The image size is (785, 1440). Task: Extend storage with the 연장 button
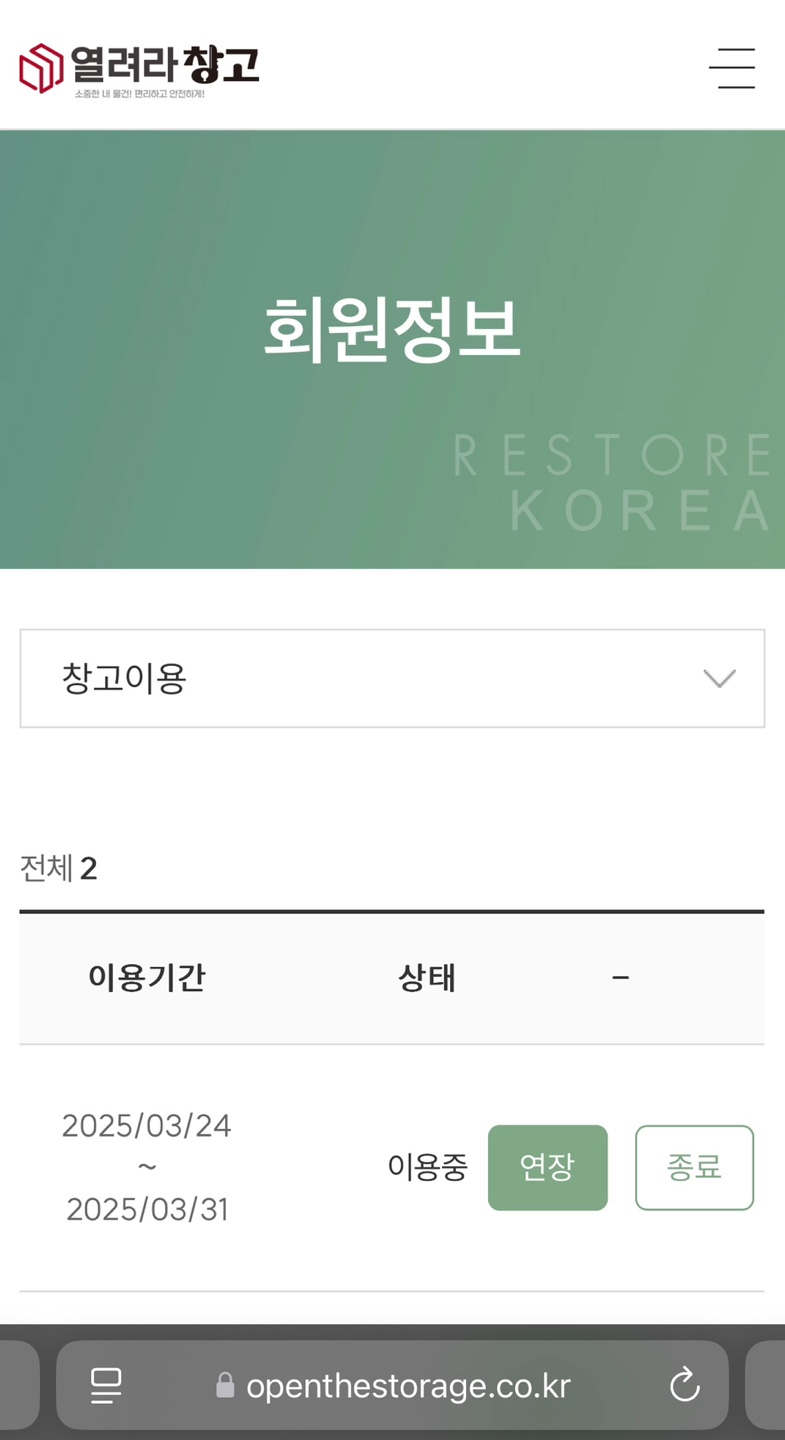(x=547, y=1167)
